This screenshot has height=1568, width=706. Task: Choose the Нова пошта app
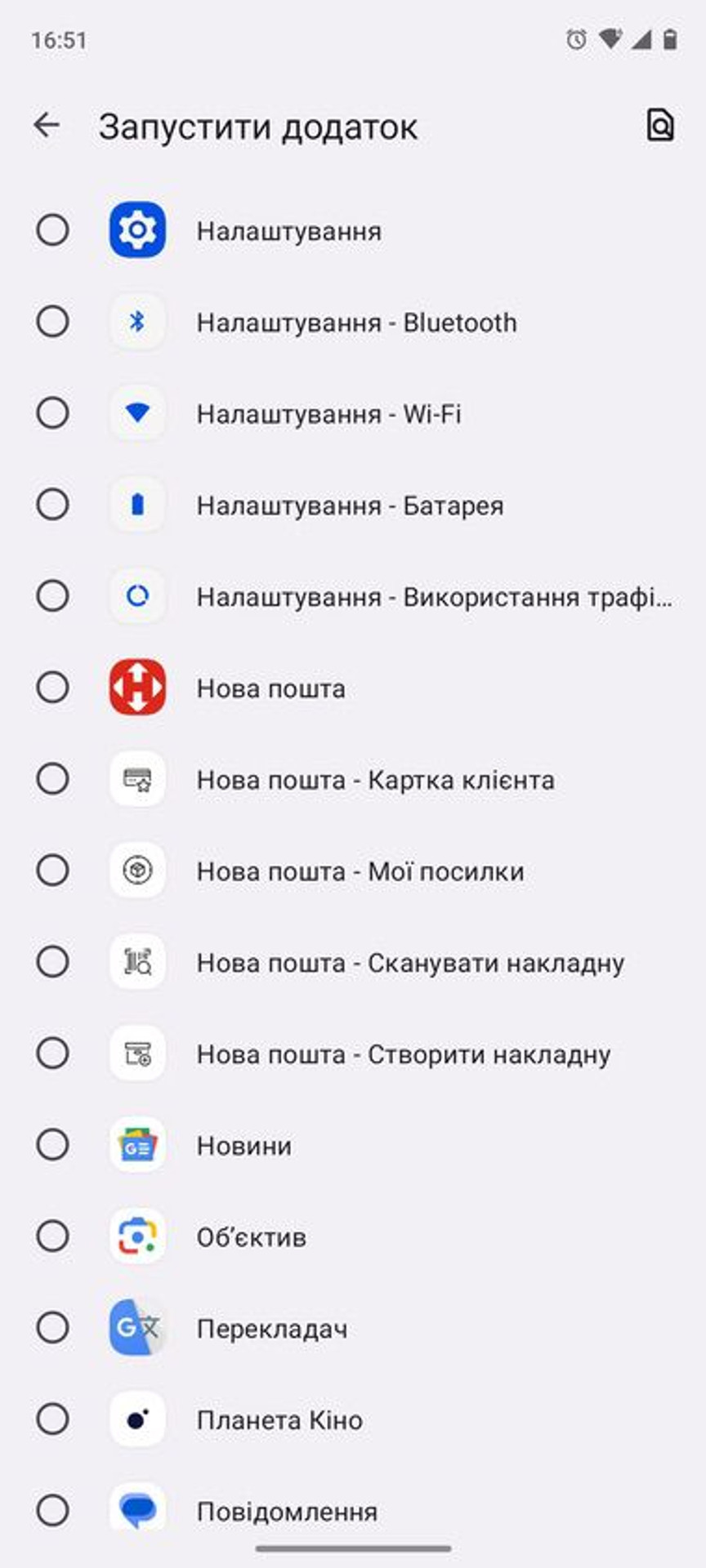pos(353,688)
